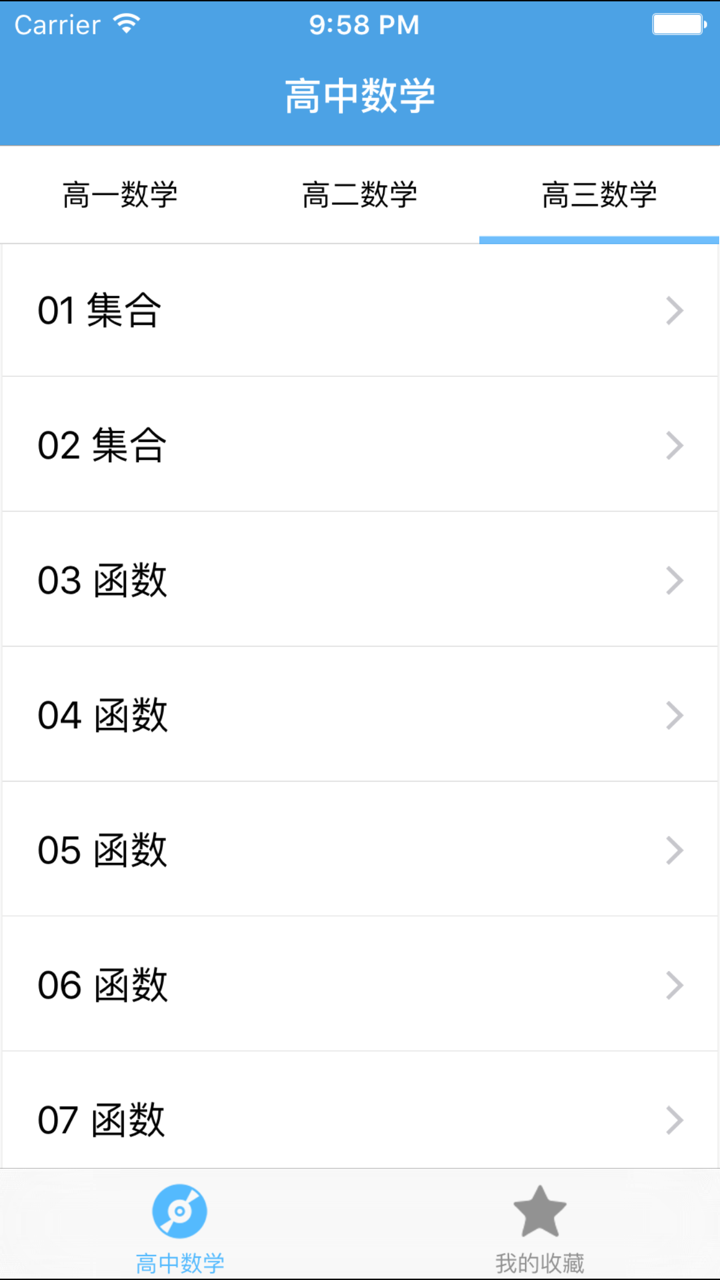This screenshot has width=720, height=1280.
Task: Select the 04 函数 list row
Action: point(360,715)
